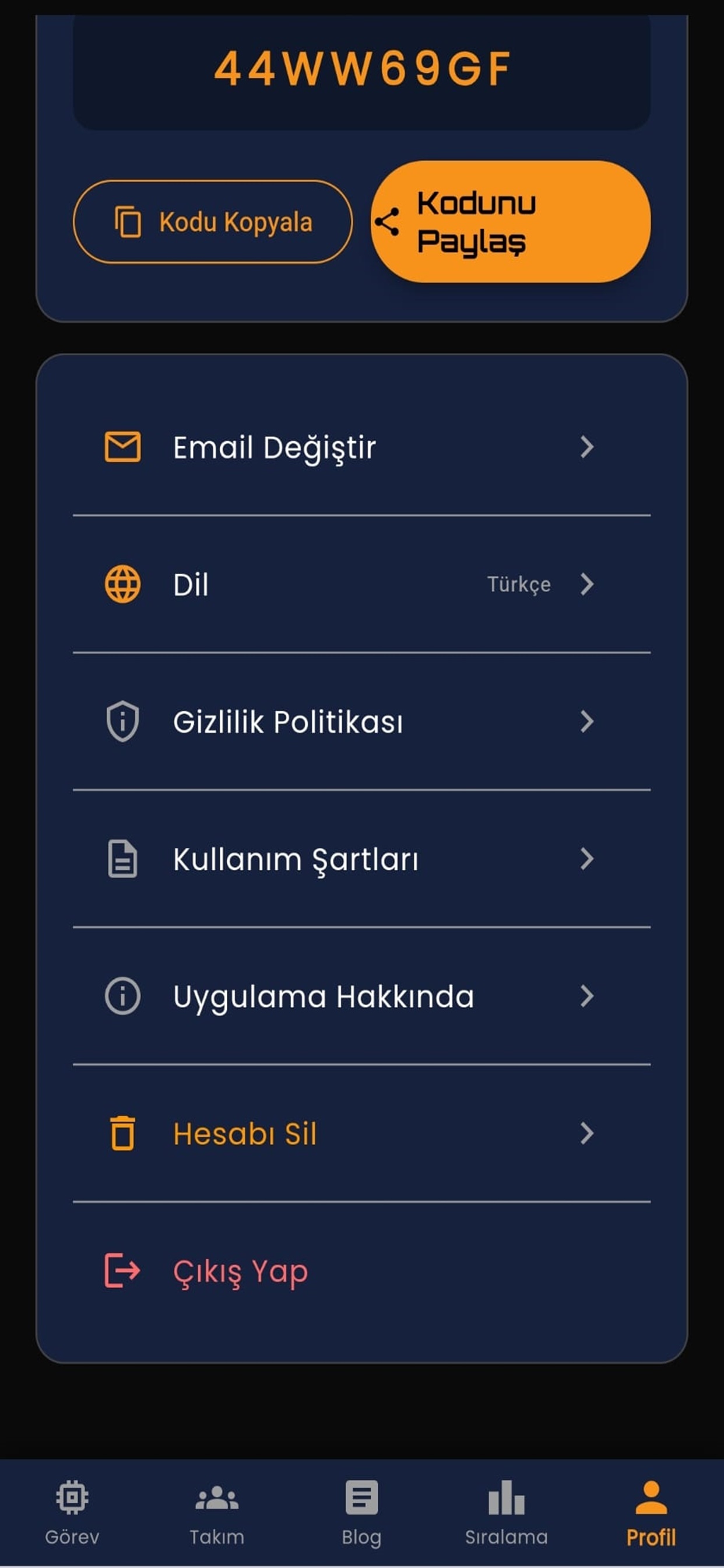
Task: Go to the Takım tab
Action: tap(217, 1512)
